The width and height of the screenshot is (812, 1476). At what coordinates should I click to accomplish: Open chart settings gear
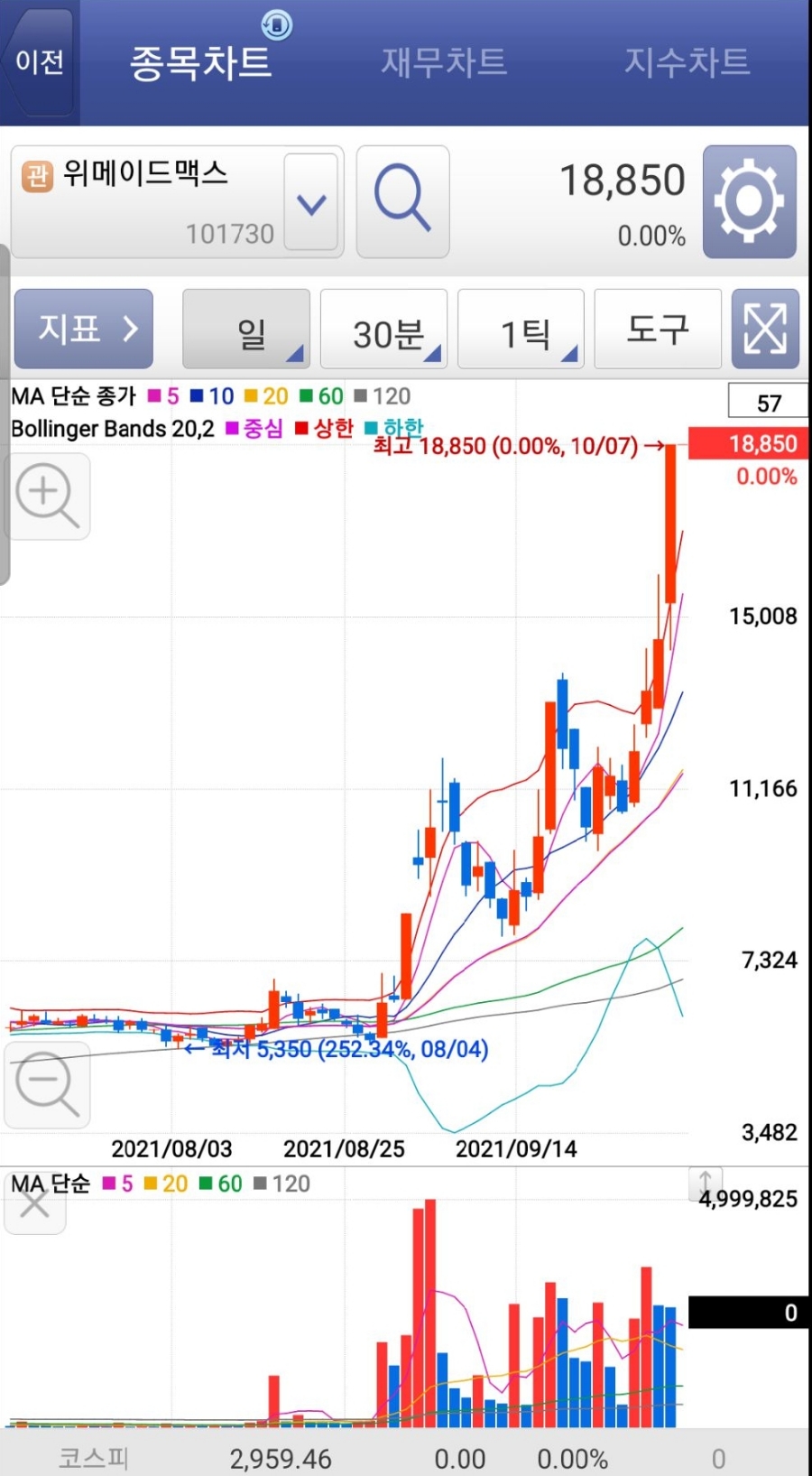click(x=749, y=202)
